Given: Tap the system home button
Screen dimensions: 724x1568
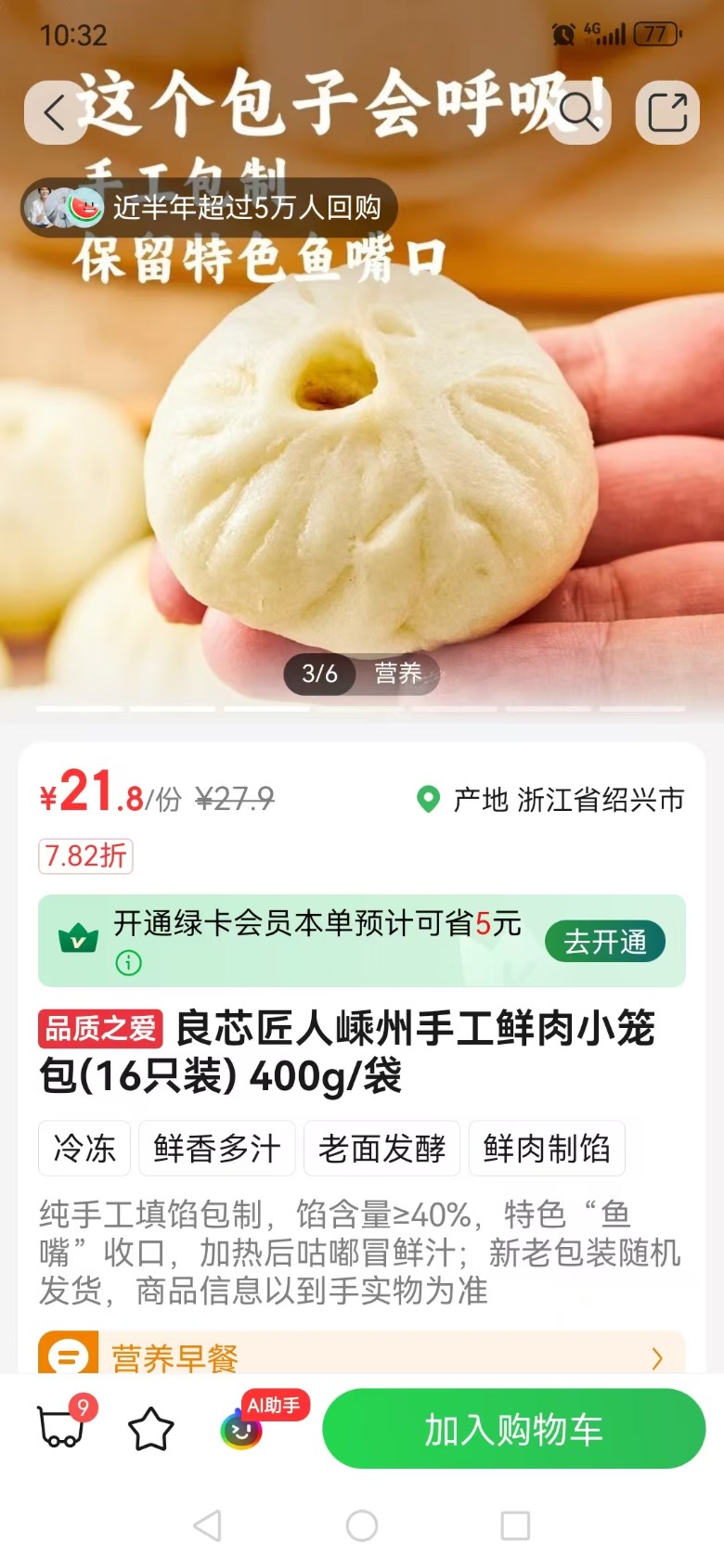Looking at the screenshot, I should (361, 1525).
